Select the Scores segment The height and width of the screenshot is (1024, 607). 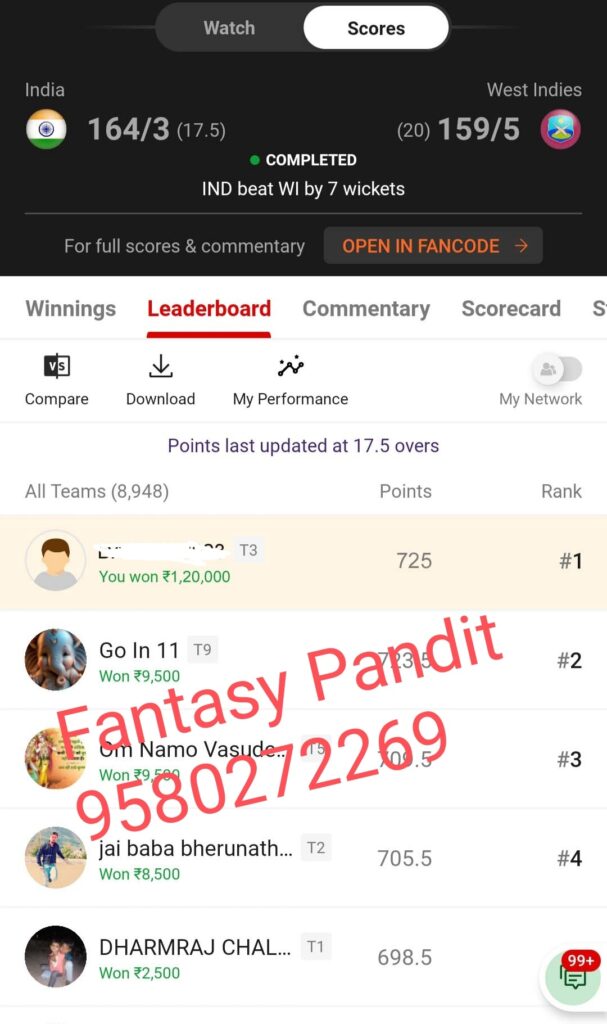pyautogui.click(x=375, y=28)
